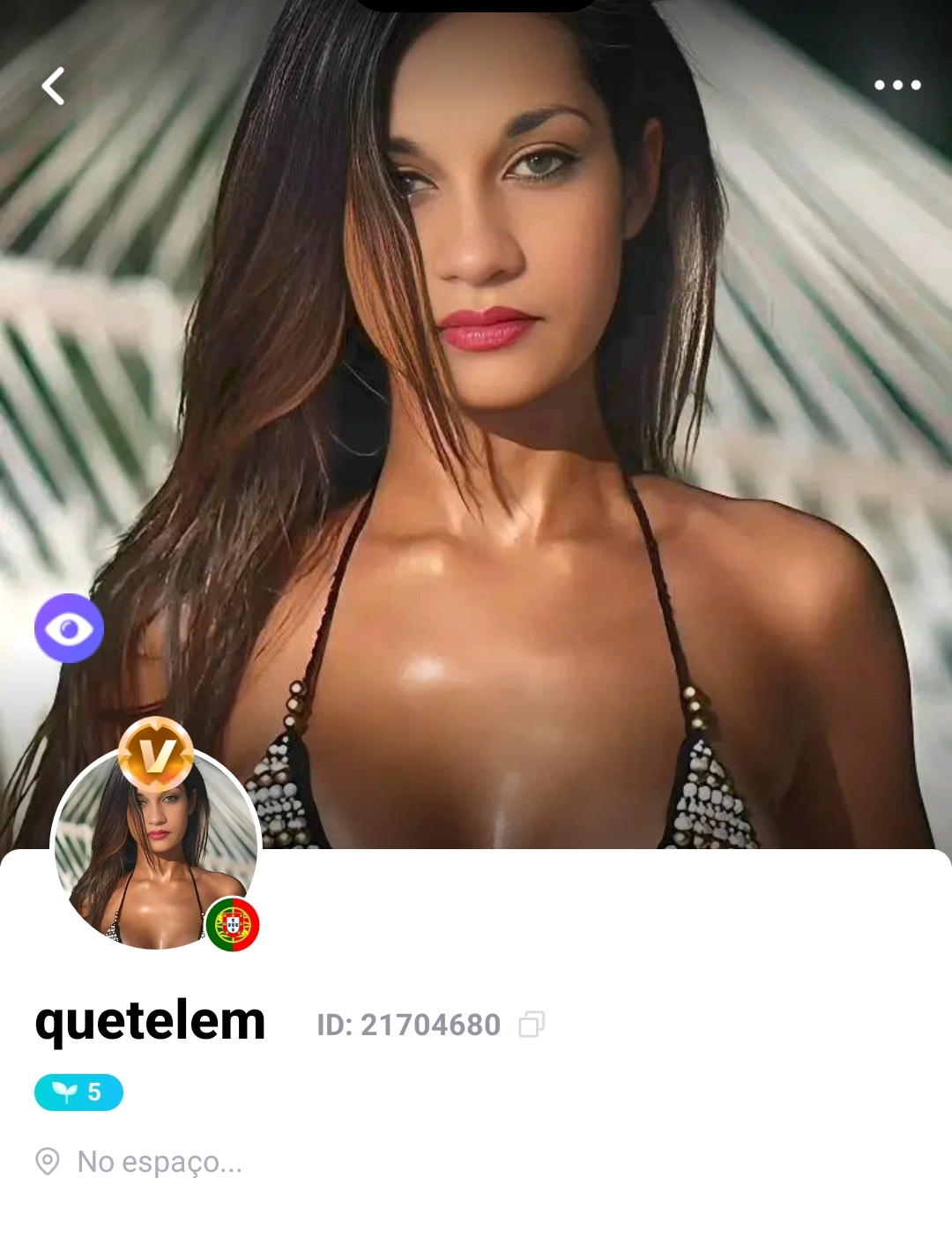Open the three-dot overflow menu
Screen dimensions: 952x1260
pyautogui.click(x=897, y=86)
